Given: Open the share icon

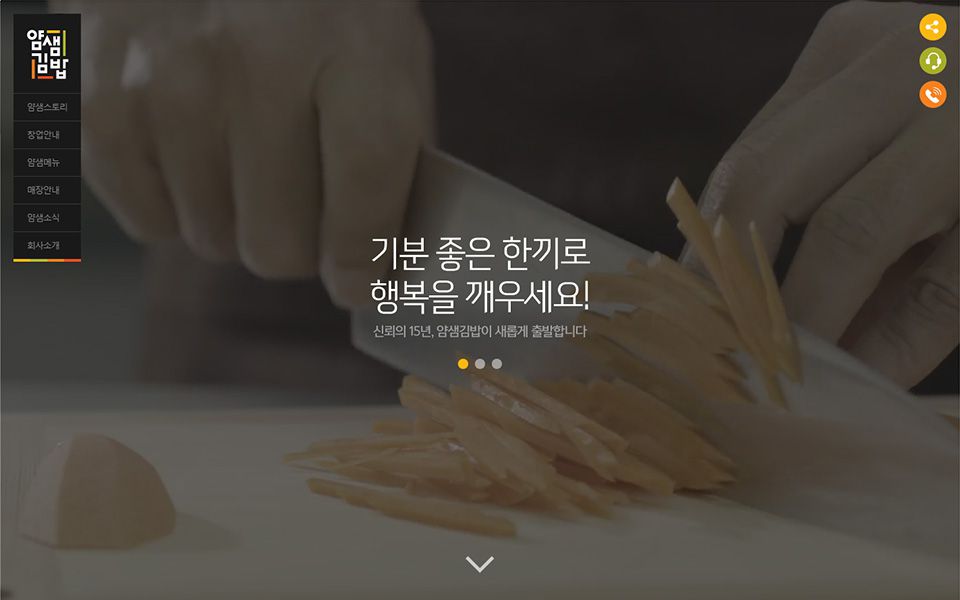Looking at the screenshot, I should tap(932, 28).
